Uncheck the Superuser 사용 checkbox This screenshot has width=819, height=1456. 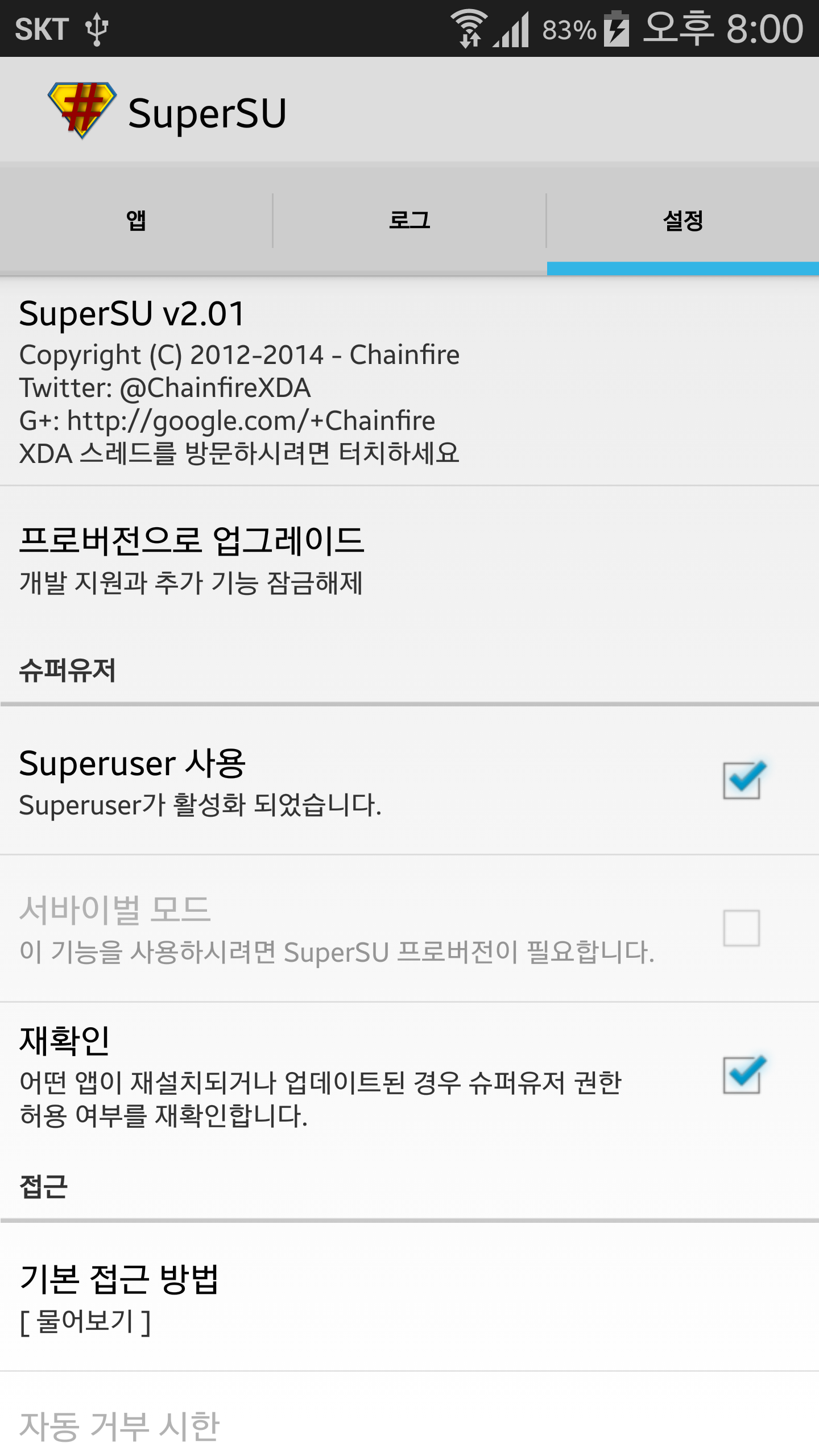click(742, 780)
